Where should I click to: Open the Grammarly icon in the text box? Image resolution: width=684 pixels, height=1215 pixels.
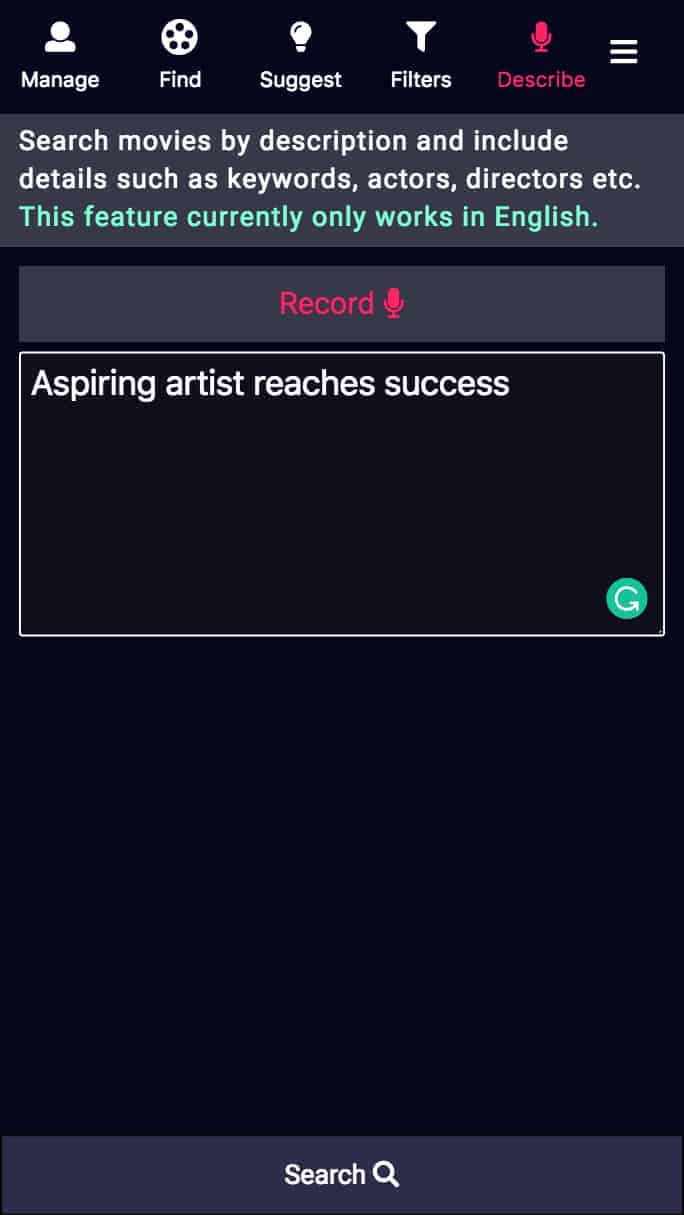(627, 599)
